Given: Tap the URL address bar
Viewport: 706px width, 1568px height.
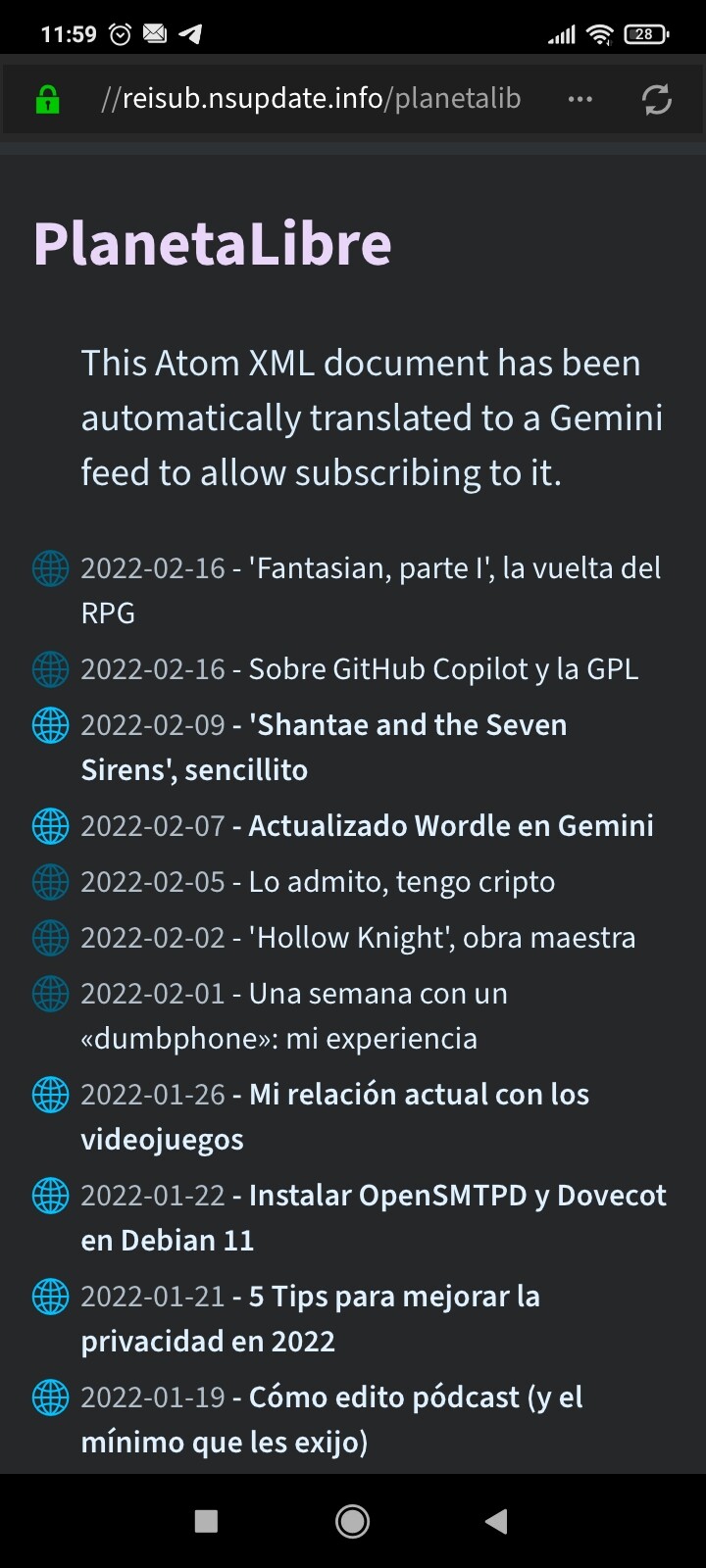Looking at the screenshot, I should click(311, 99).
